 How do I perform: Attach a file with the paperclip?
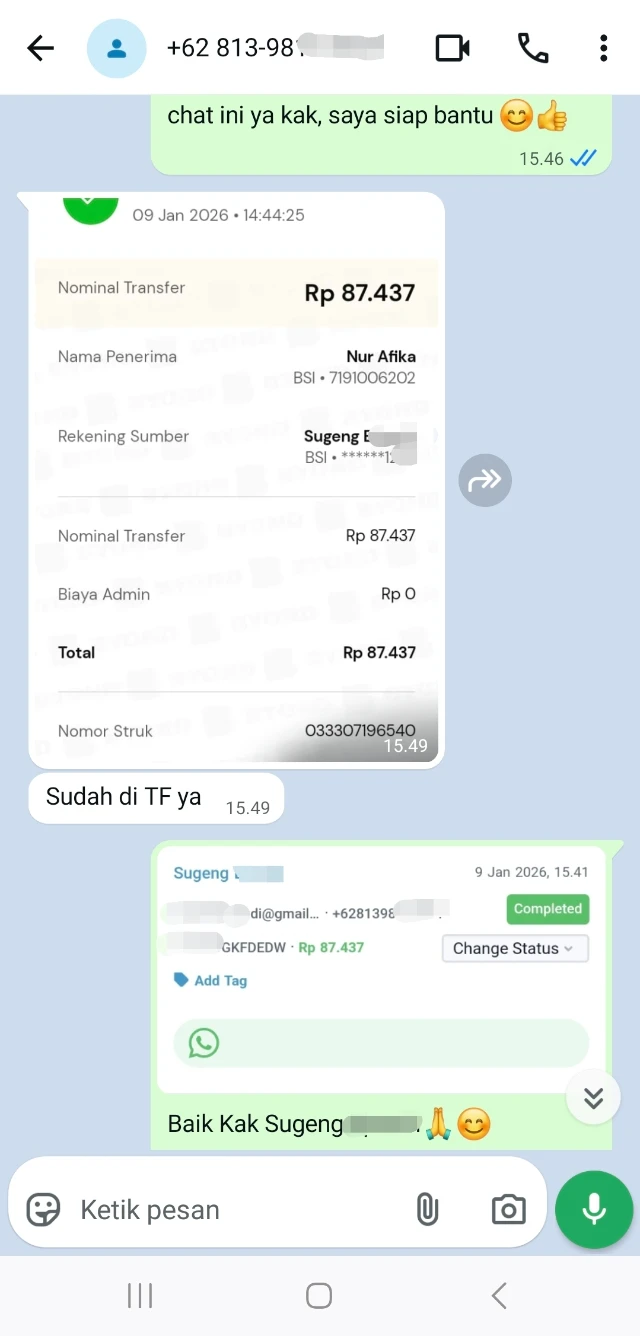pos(427,1210)
